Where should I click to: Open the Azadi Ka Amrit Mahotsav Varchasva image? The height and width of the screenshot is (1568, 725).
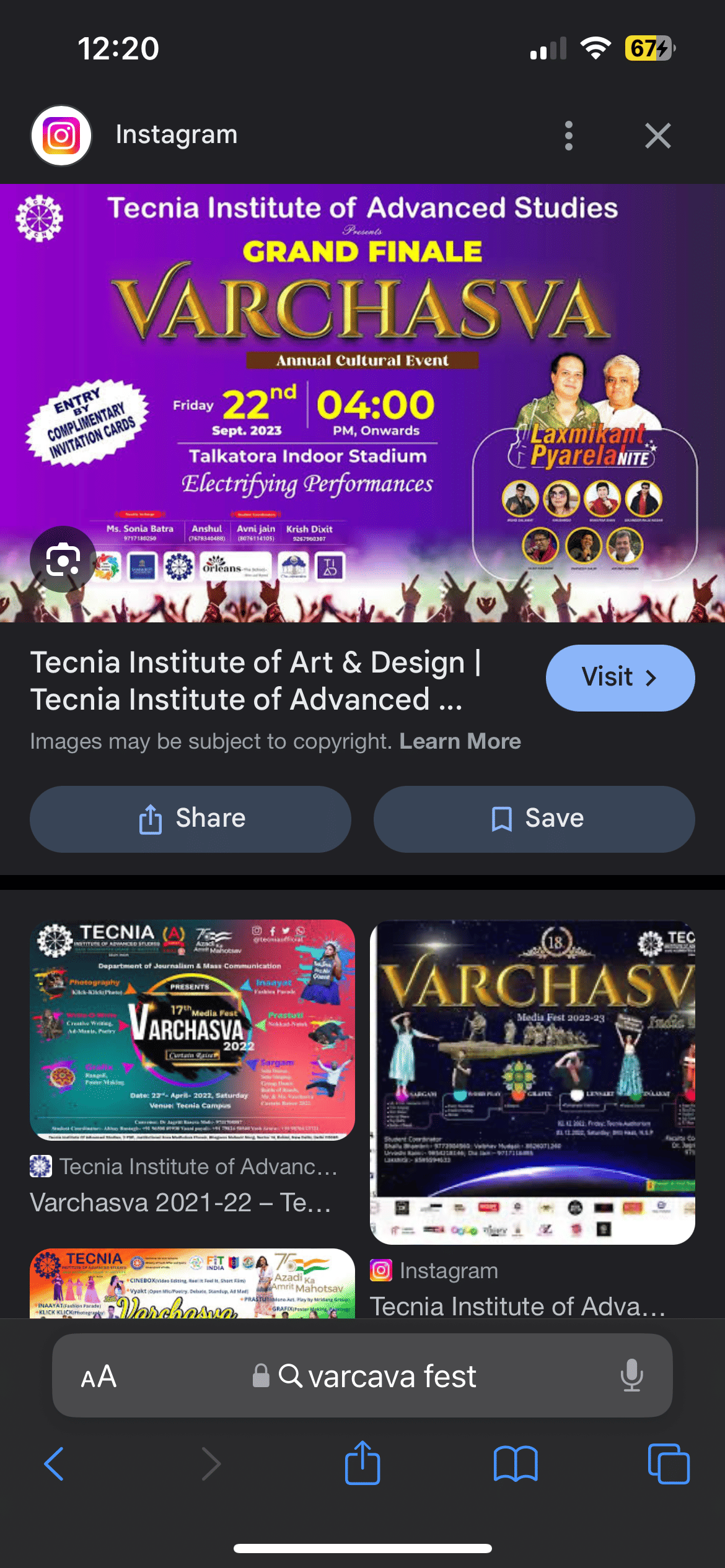(192, 1283)
